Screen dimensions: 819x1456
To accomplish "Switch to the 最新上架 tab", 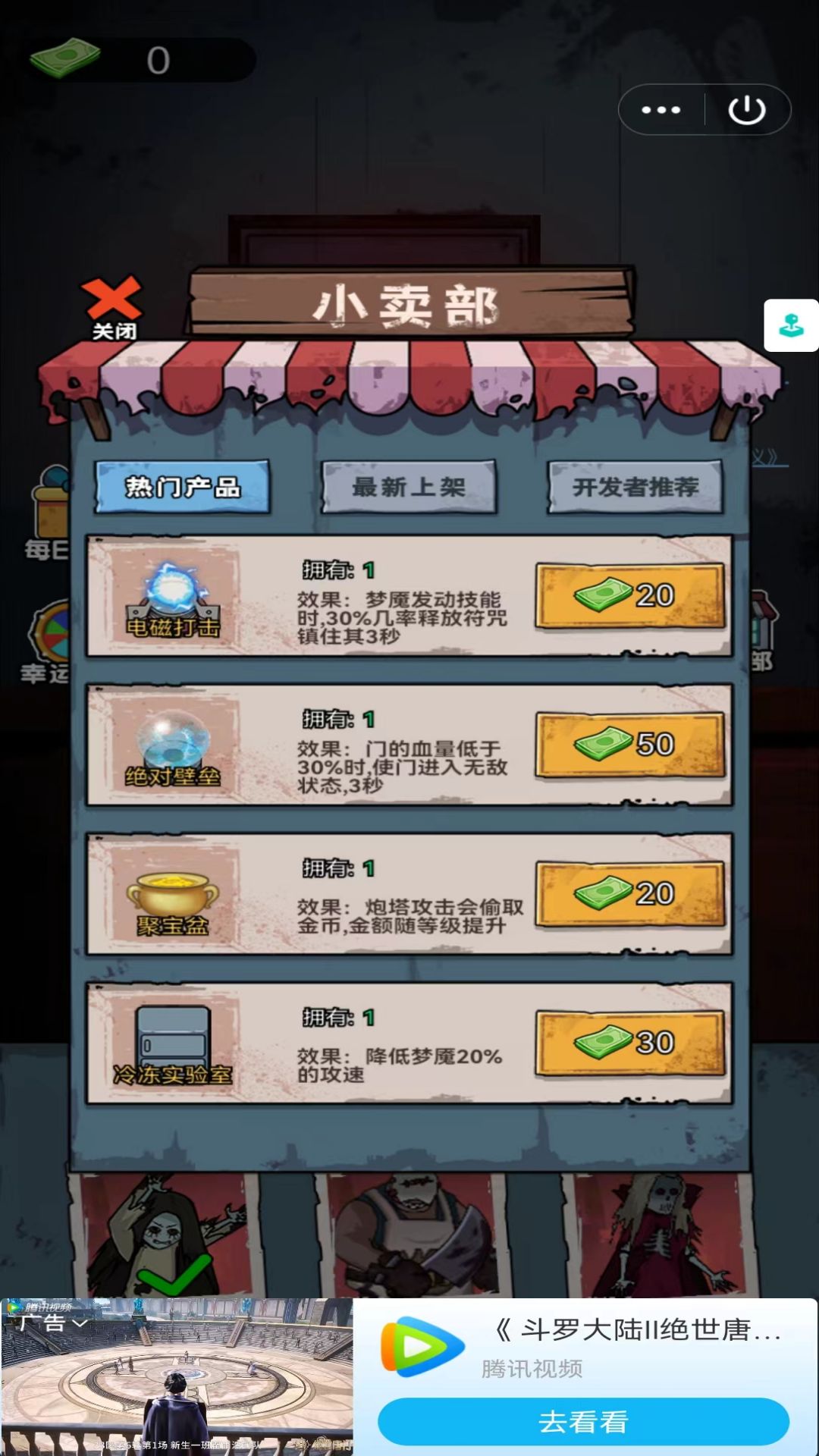I will tap(409, 487).
